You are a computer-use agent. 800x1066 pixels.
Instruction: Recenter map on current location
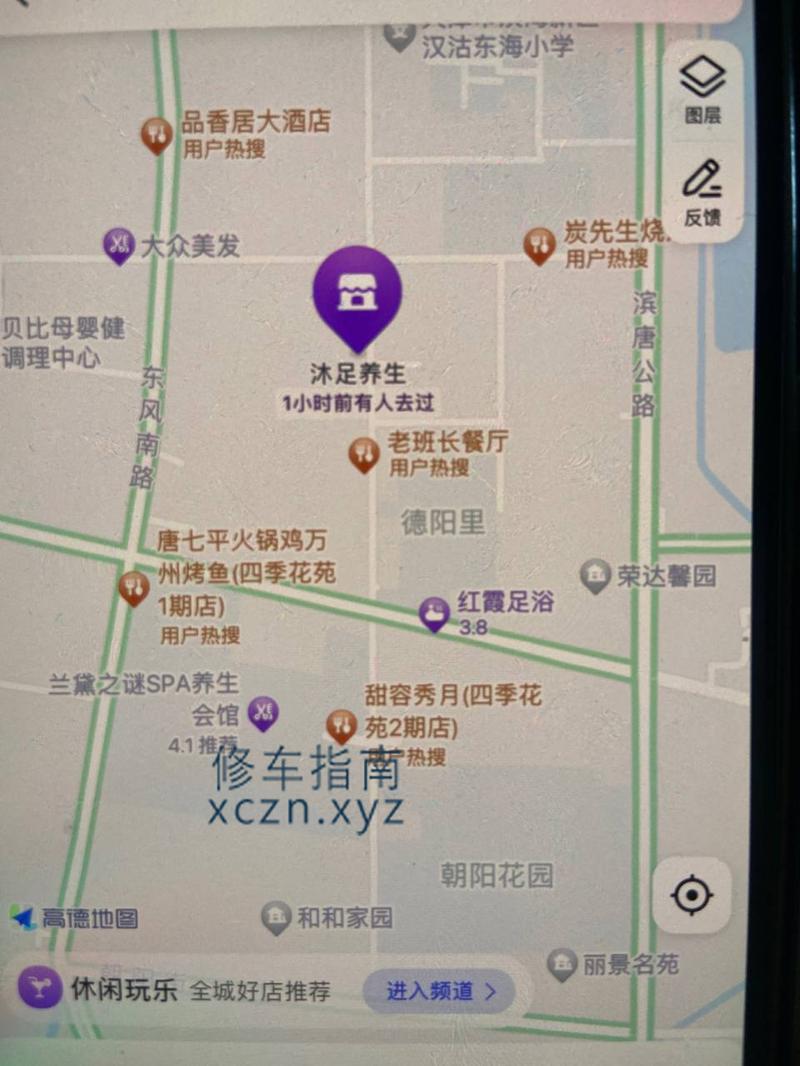[691, 894]
